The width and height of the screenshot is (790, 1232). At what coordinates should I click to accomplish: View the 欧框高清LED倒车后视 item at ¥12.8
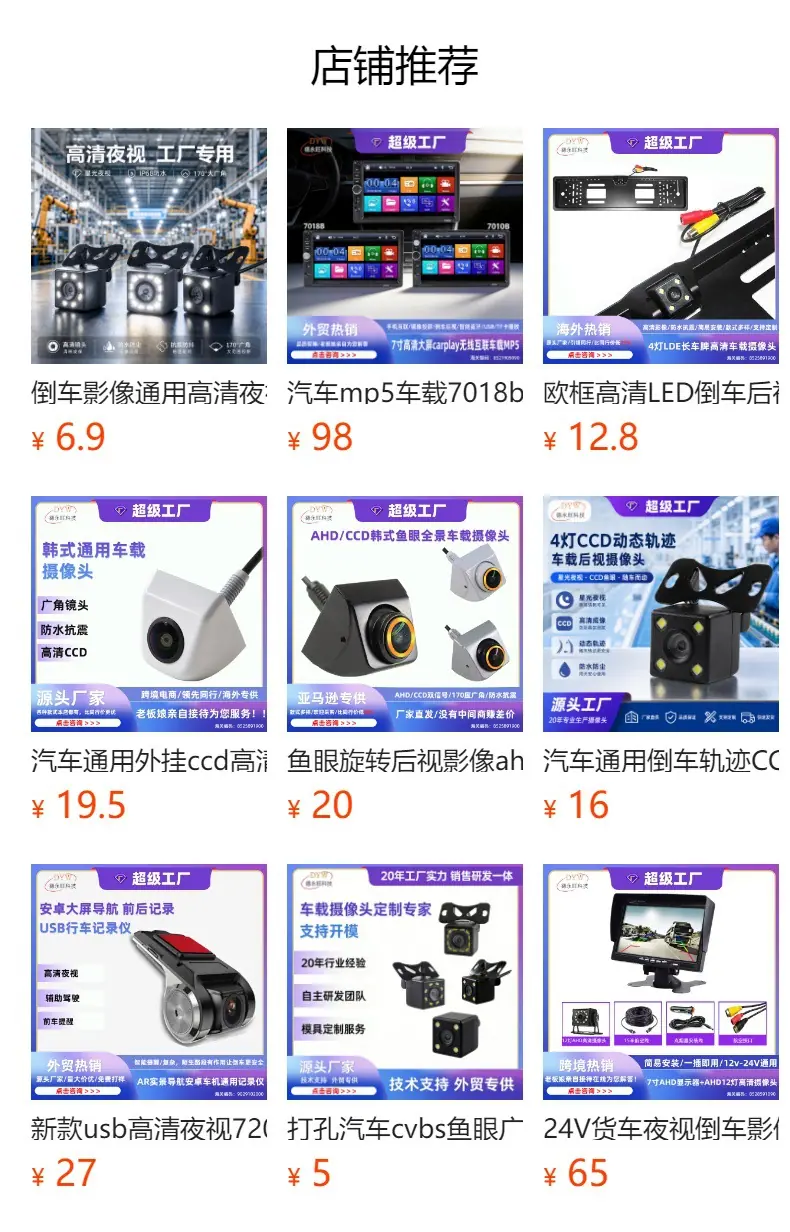(x=661, y=292)
